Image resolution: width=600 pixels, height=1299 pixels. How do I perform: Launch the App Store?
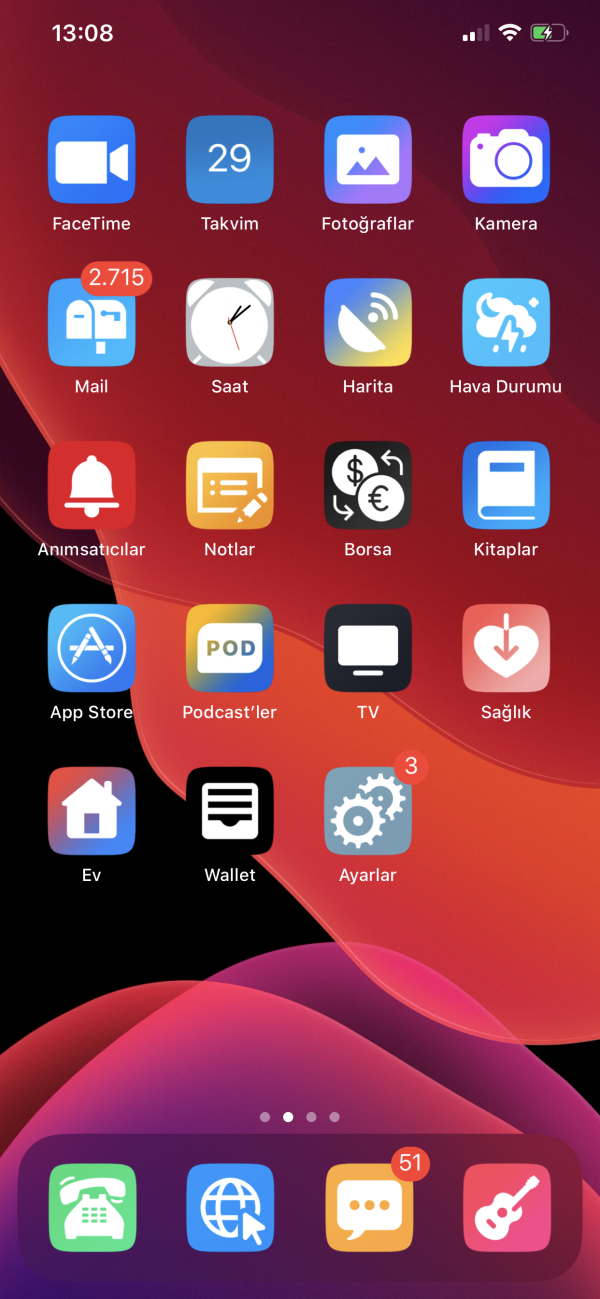92,648
